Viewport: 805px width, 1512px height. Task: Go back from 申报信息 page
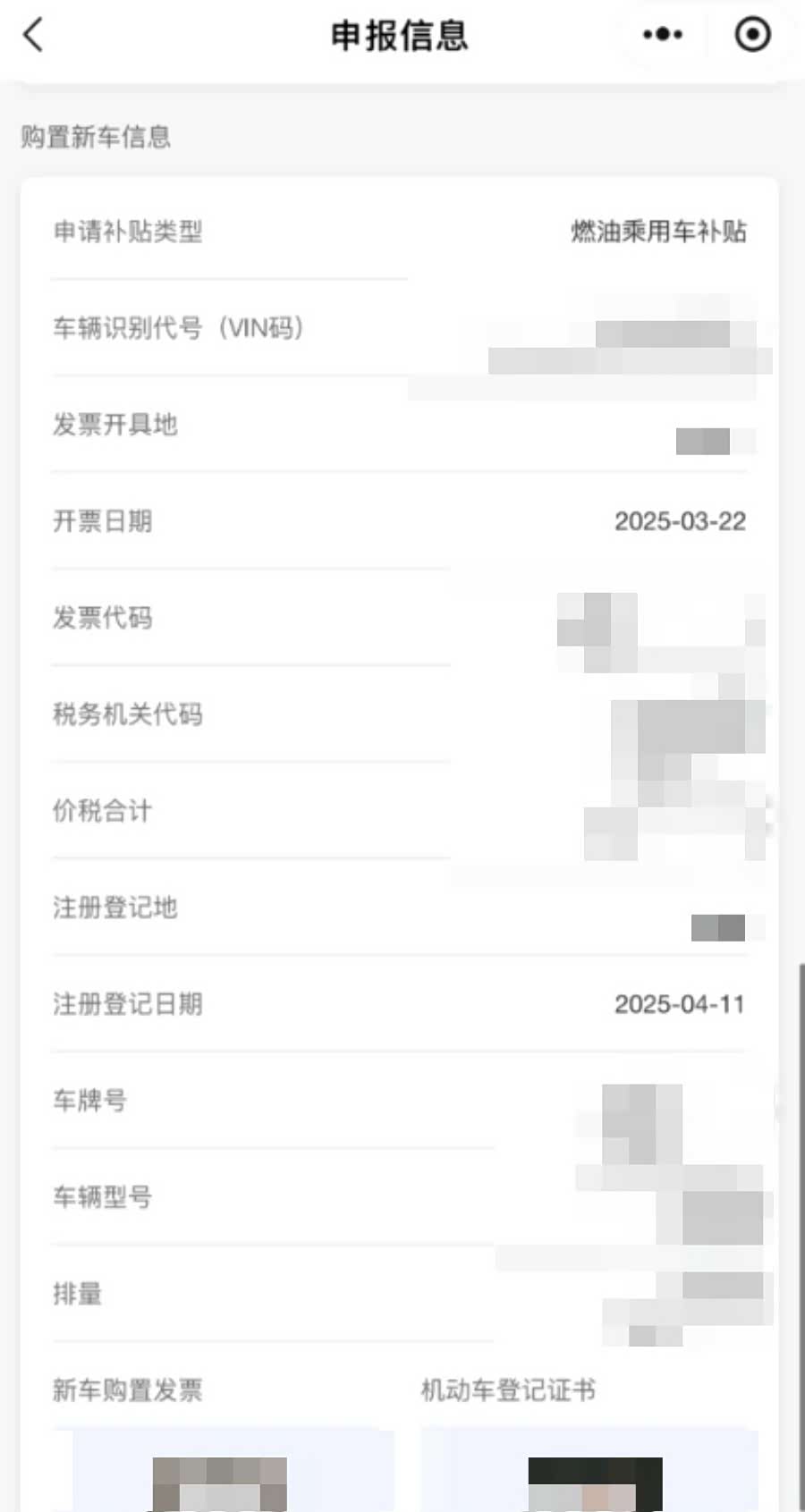pos(33,36)
